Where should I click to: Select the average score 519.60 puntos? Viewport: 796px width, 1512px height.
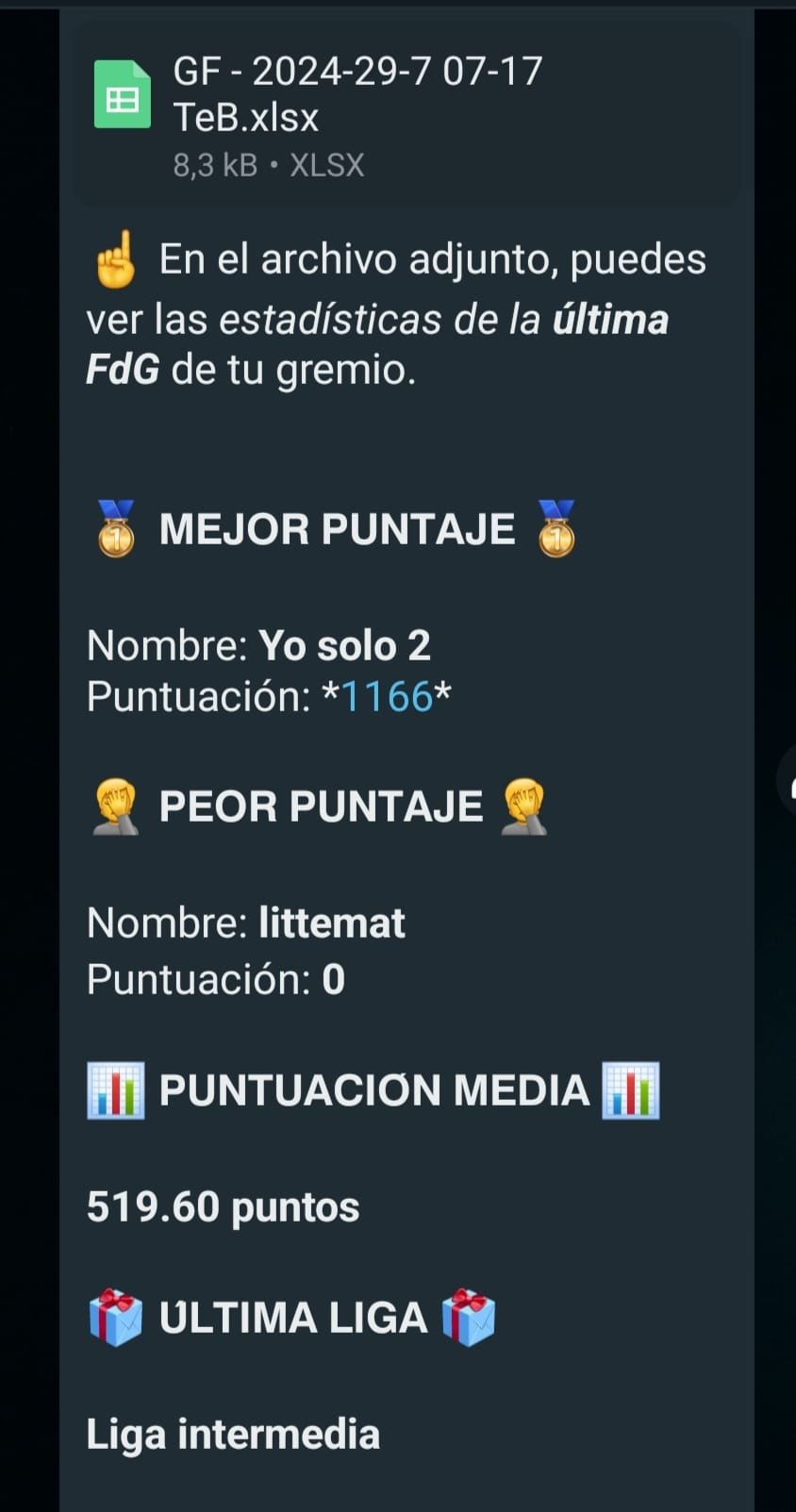point(223,1205)
